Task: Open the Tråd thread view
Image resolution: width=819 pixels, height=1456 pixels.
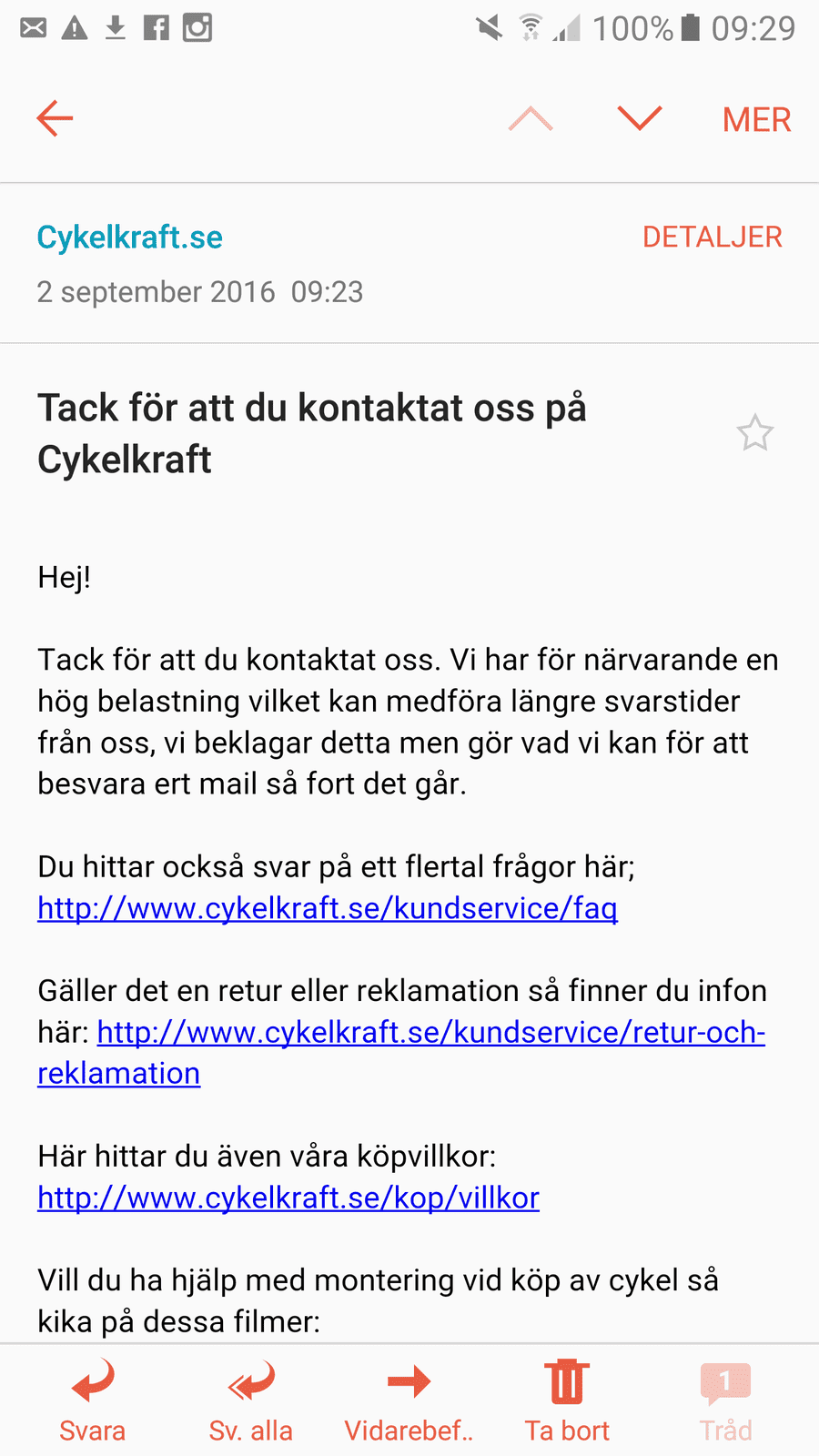Action: pos(725,1401)
